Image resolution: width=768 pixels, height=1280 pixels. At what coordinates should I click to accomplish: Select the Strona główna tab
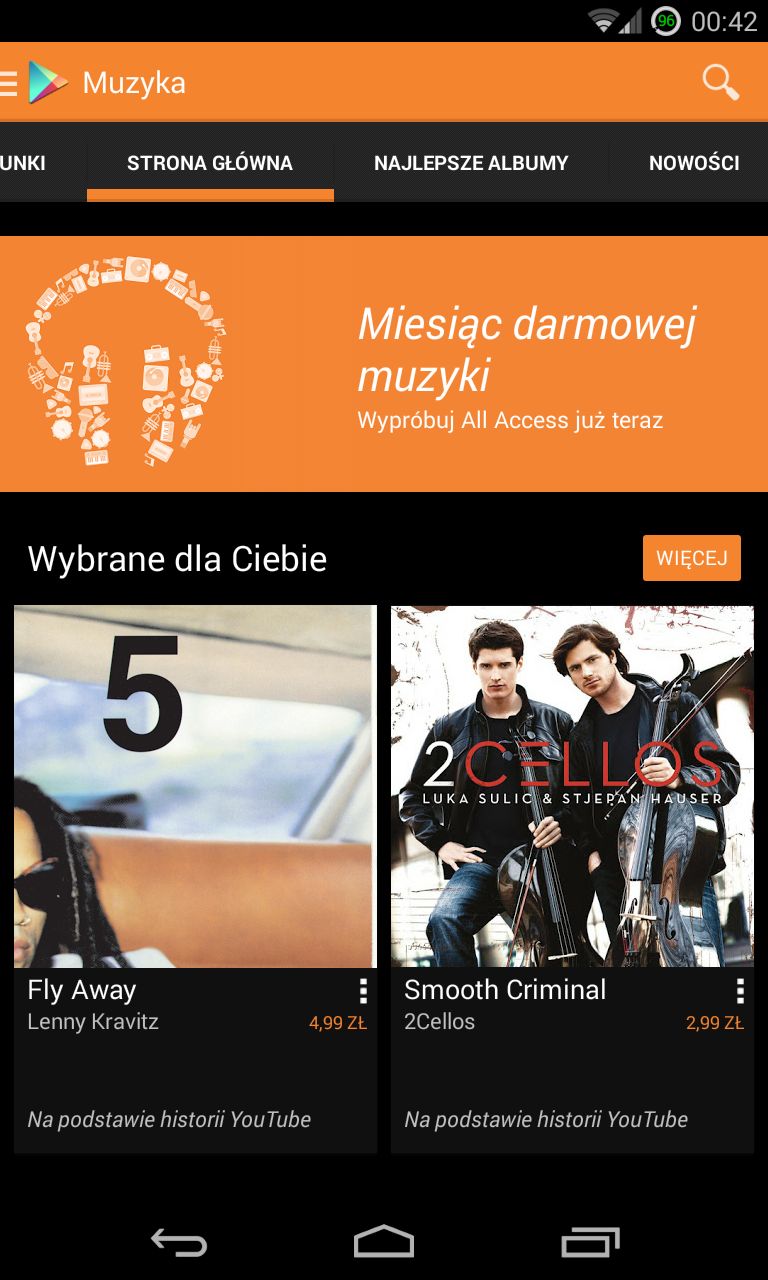tap(210, 163)
